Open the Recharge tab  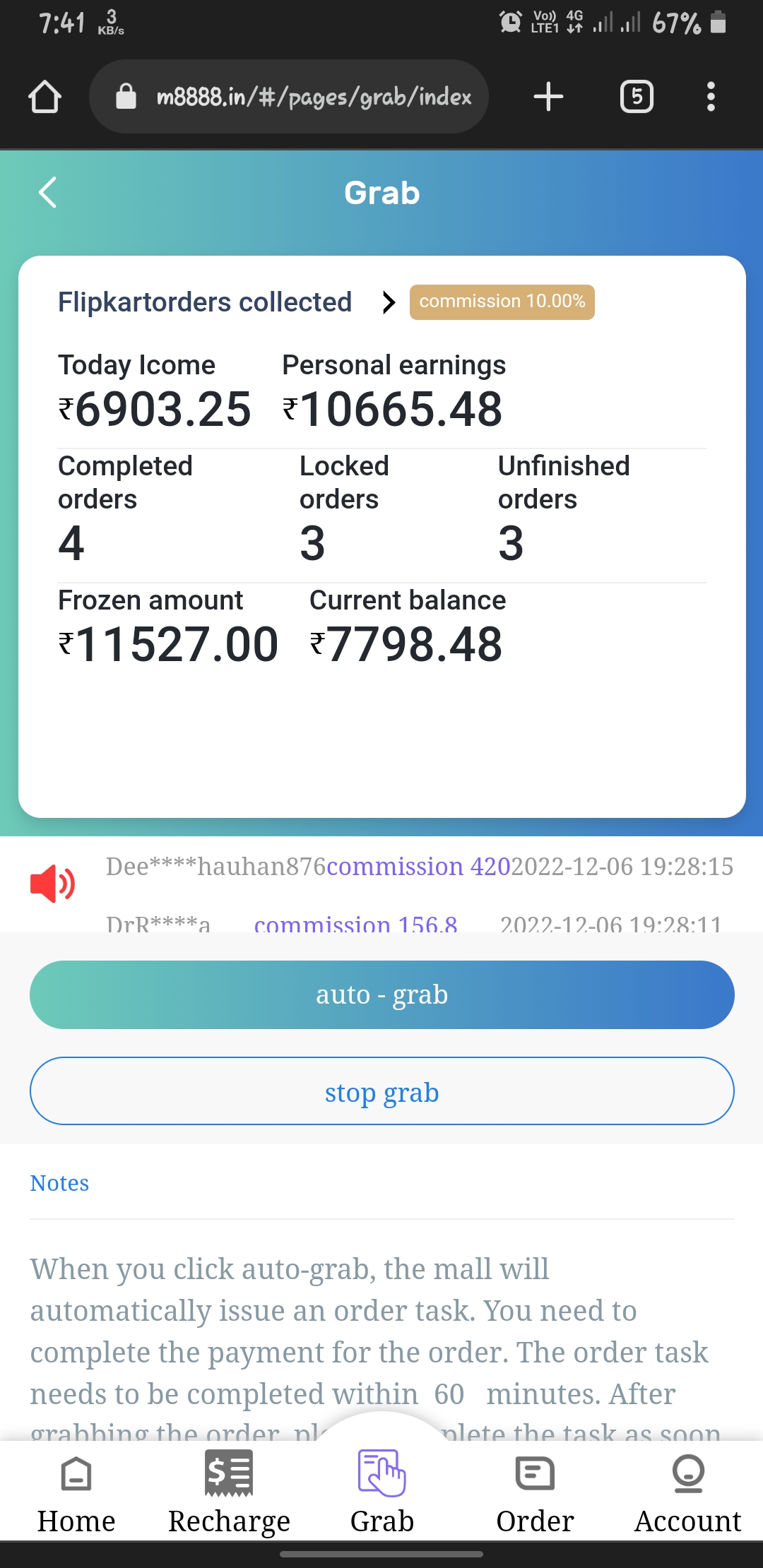(x=229, y=1489)
